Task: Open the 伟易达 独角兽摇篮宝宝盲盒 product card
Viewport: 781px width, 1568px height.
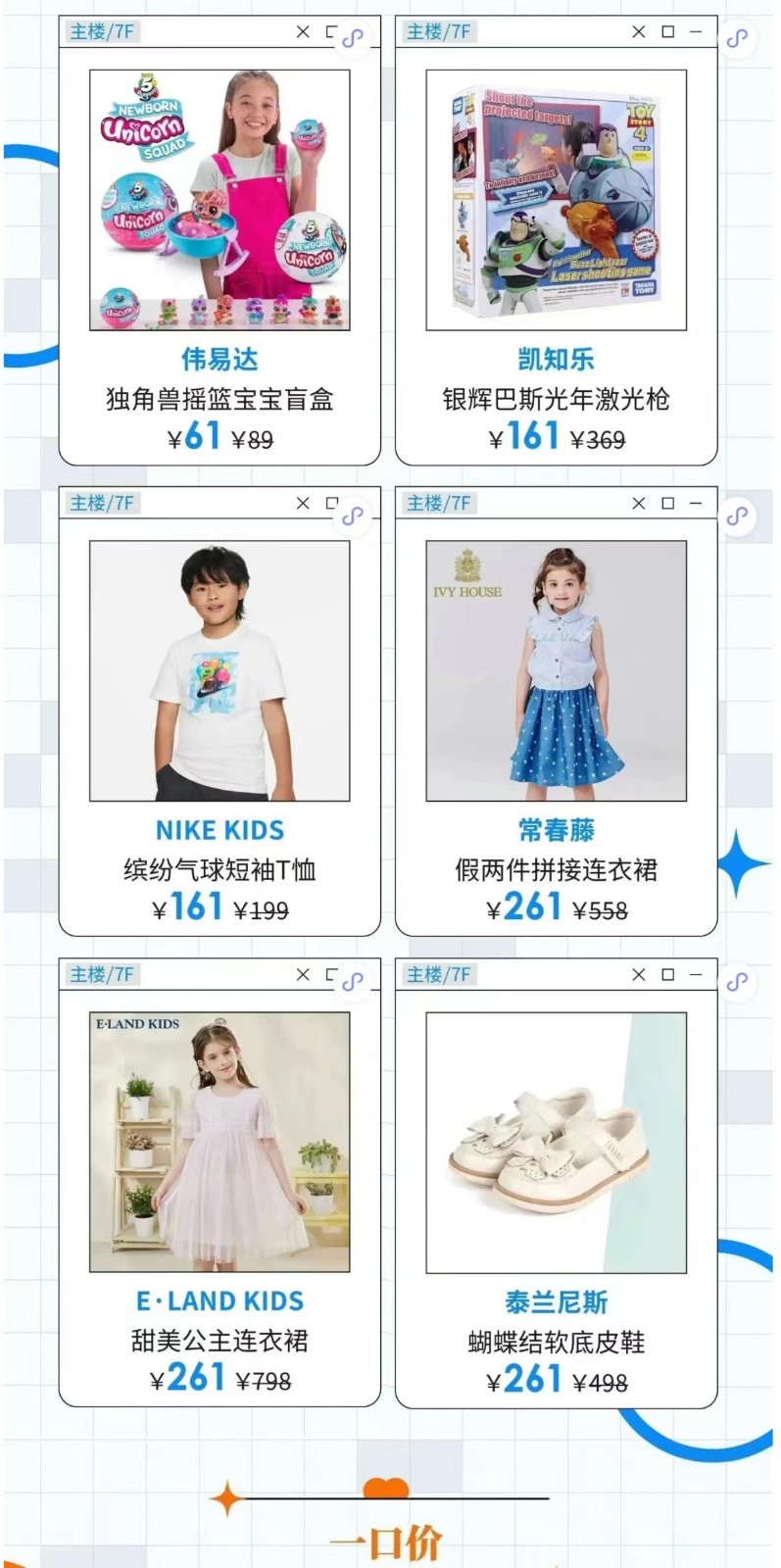Action: [220, 201]
